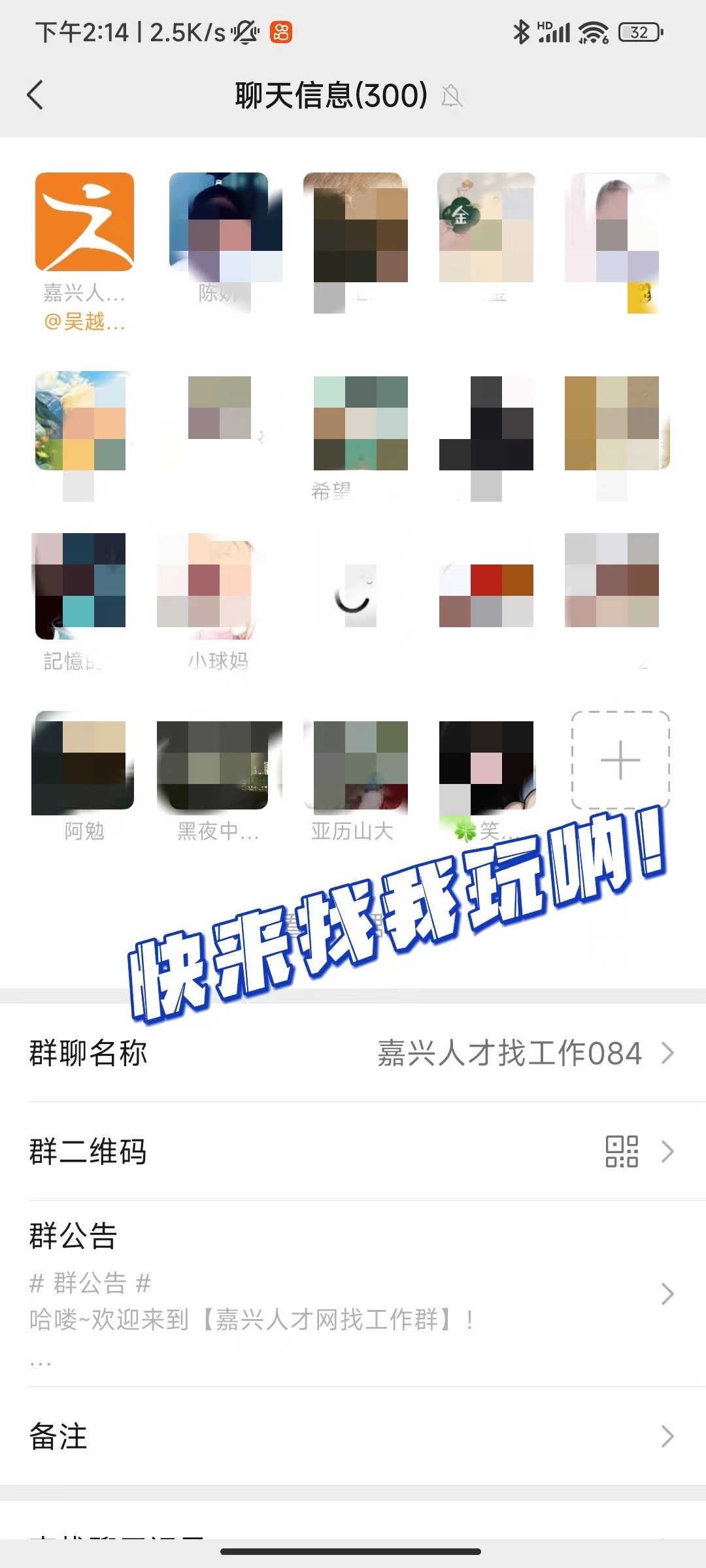Open member 阿勉's profile
This screenshot has height=1568, width=706.
84,762
